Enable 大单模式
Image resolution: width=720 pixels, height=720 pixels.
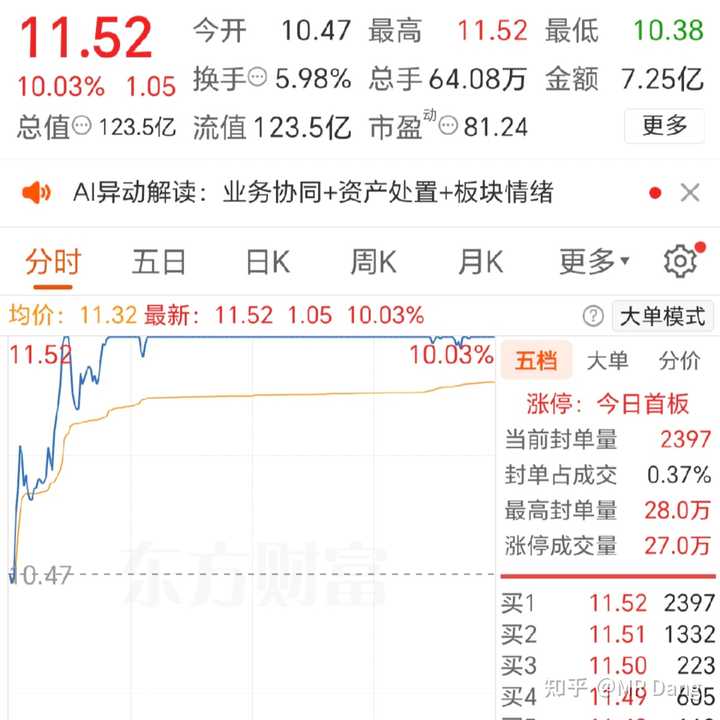tap(662, 317)
